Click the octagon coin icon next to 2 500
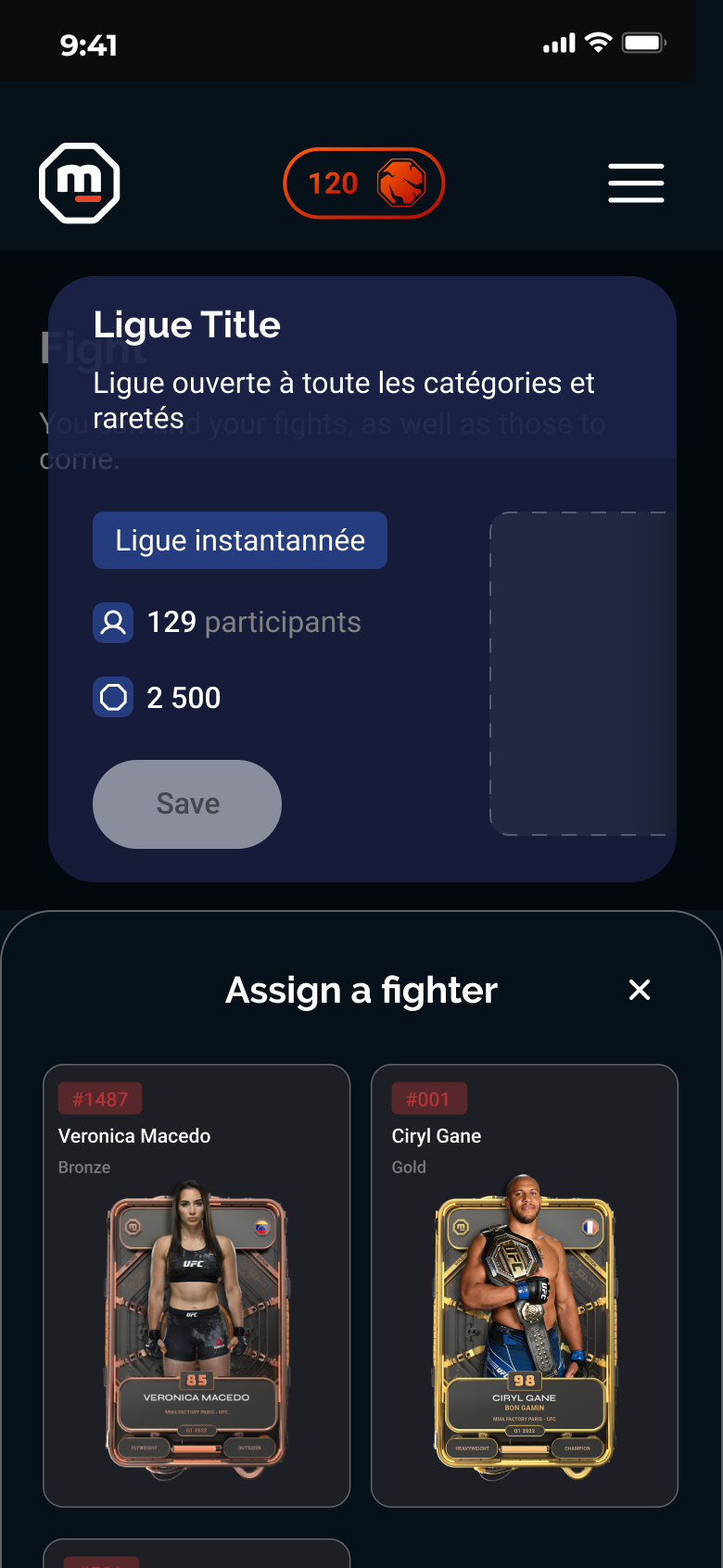This screenshot has height=1568, width=723. point(112,697)
